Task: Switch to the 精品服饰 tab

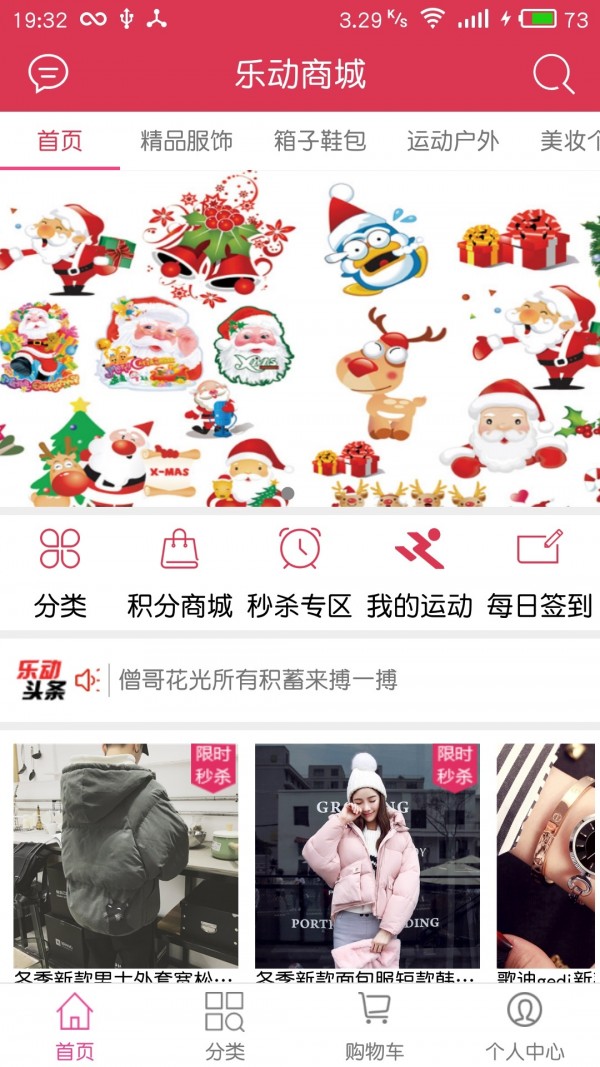Action: [186, 141]
